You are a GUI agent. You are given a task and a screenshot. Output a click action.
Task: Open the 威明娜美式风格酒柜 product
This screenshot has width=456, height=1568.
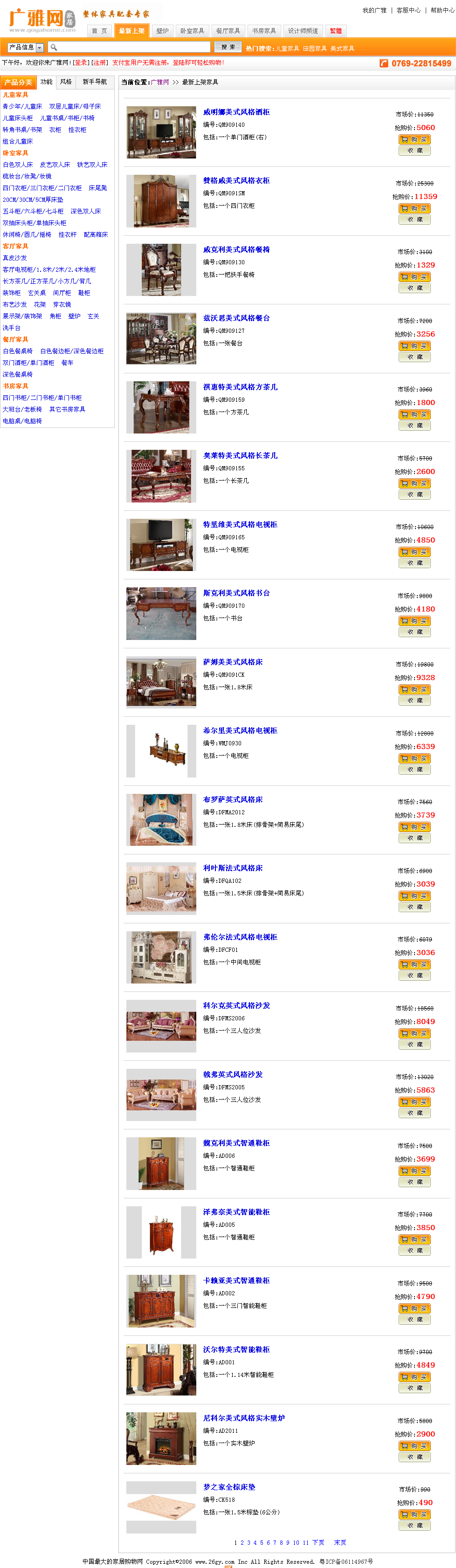click(x=236, y=112)
